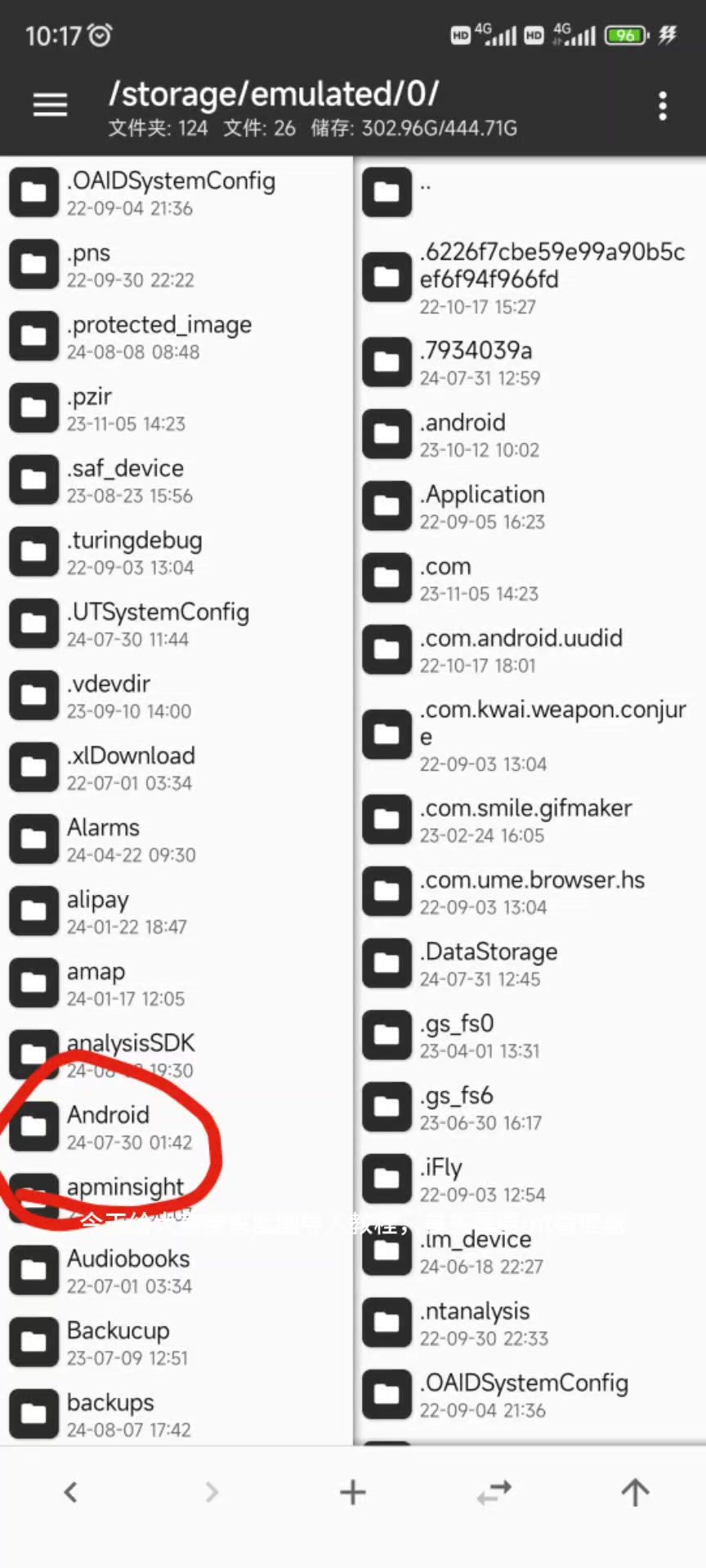Open the .android folder in right pane
This screenshot has width=706, height=1568.
[x=531, y=434]
